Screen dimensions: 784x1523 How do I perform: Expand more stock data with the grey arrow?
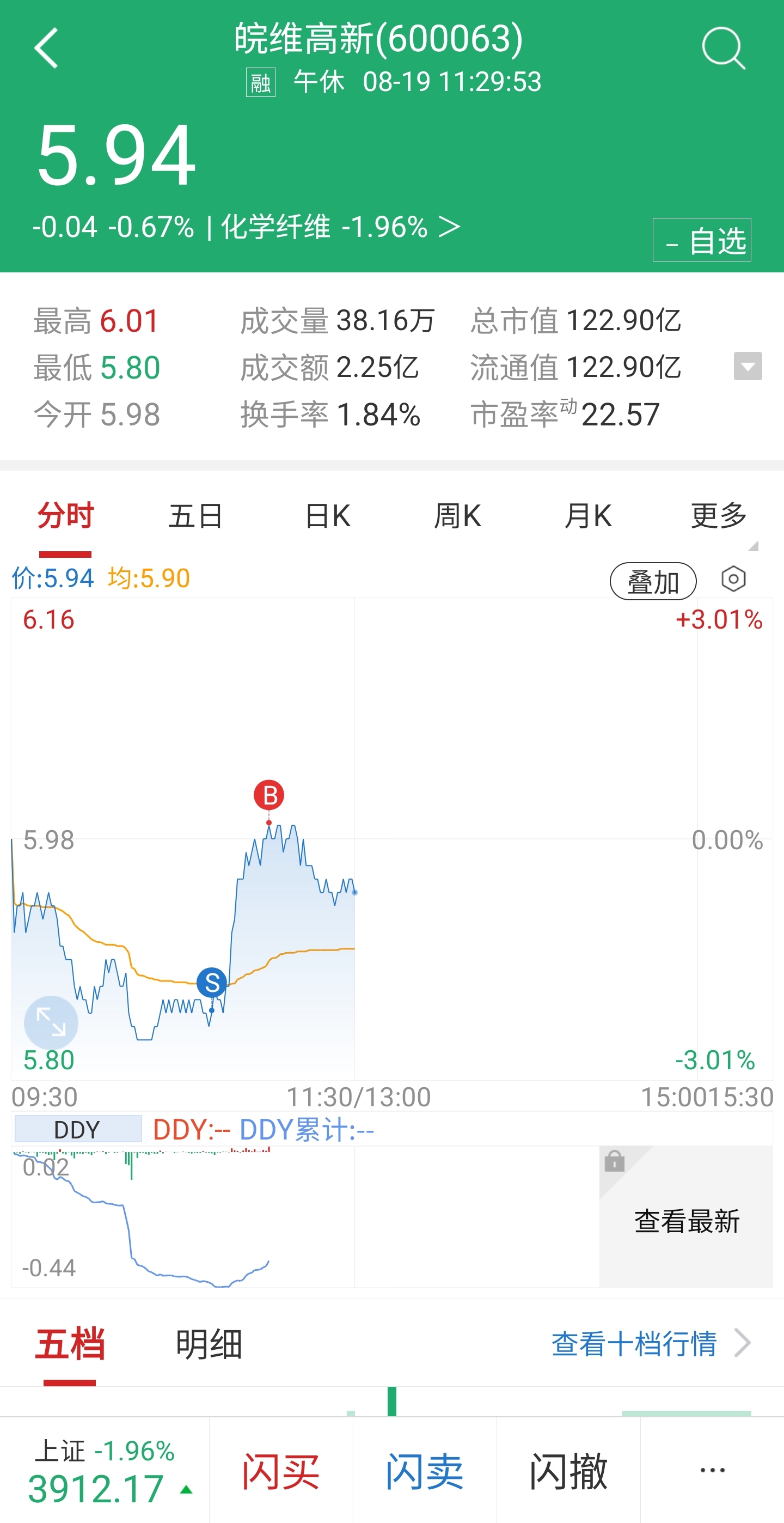(748, 366)
